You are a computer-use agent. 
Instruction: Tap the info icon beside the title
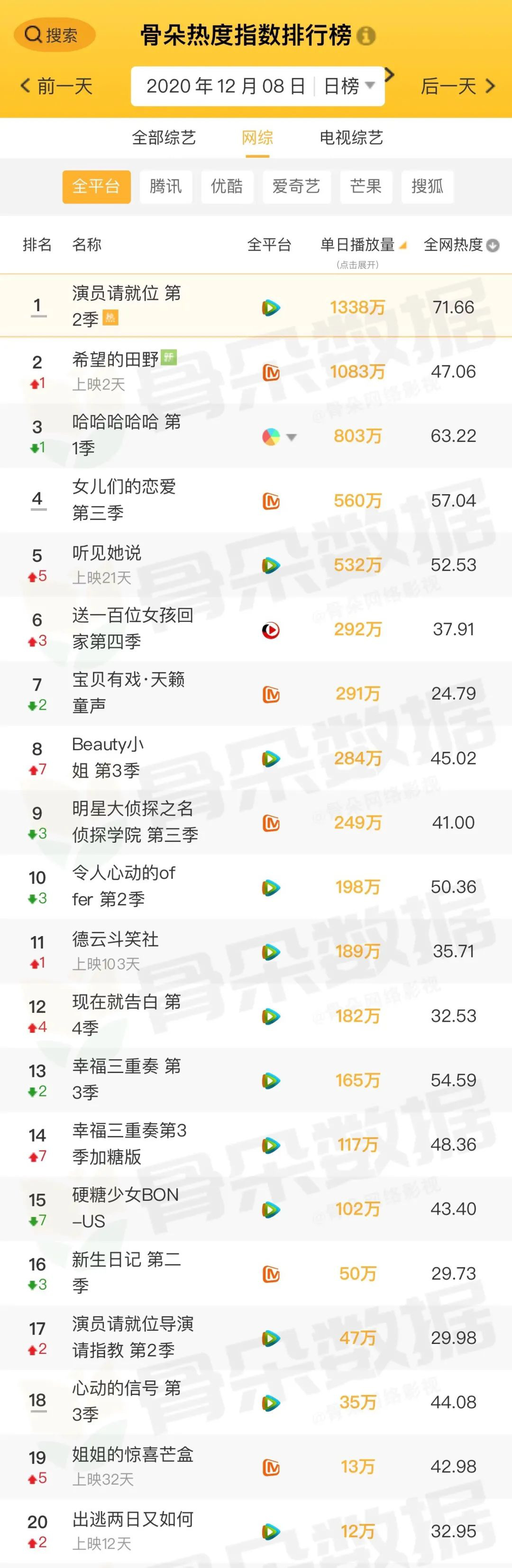[x=366, y=36]
